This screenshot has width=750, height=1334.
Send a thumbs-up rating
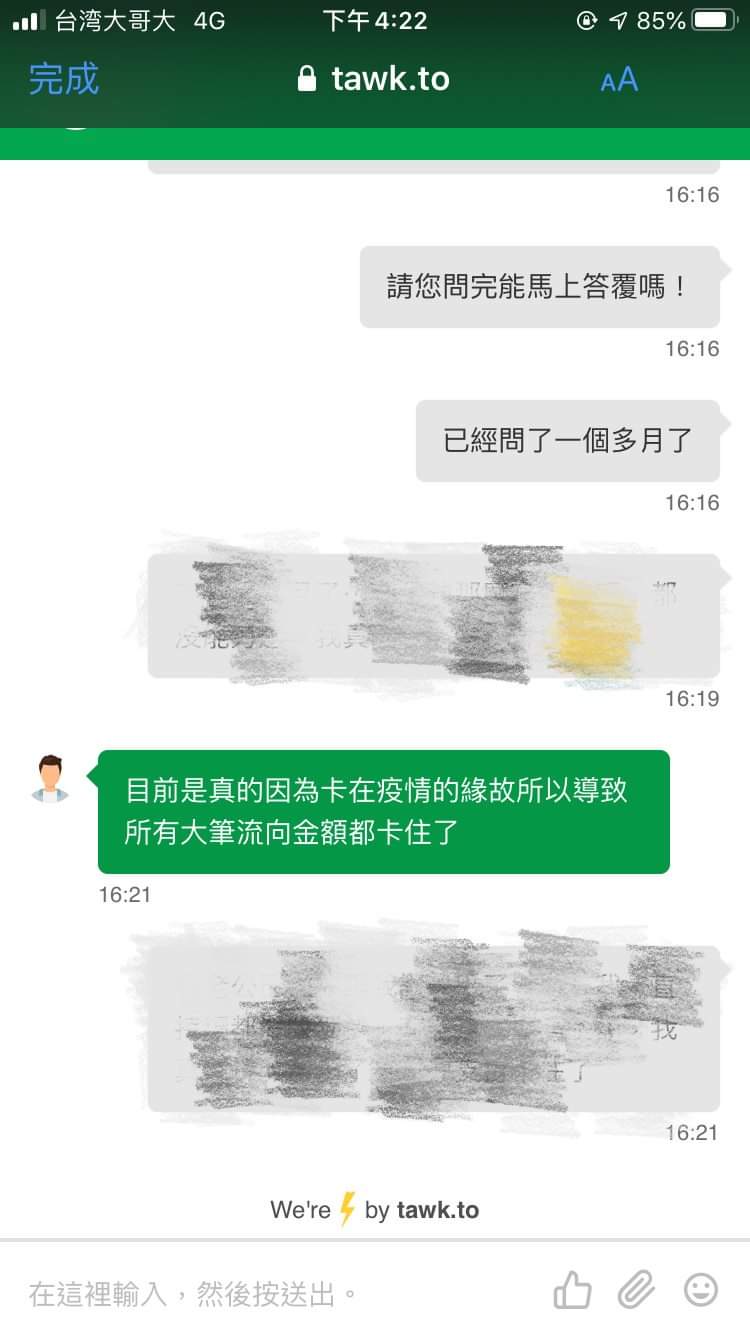pos(572,1291)
